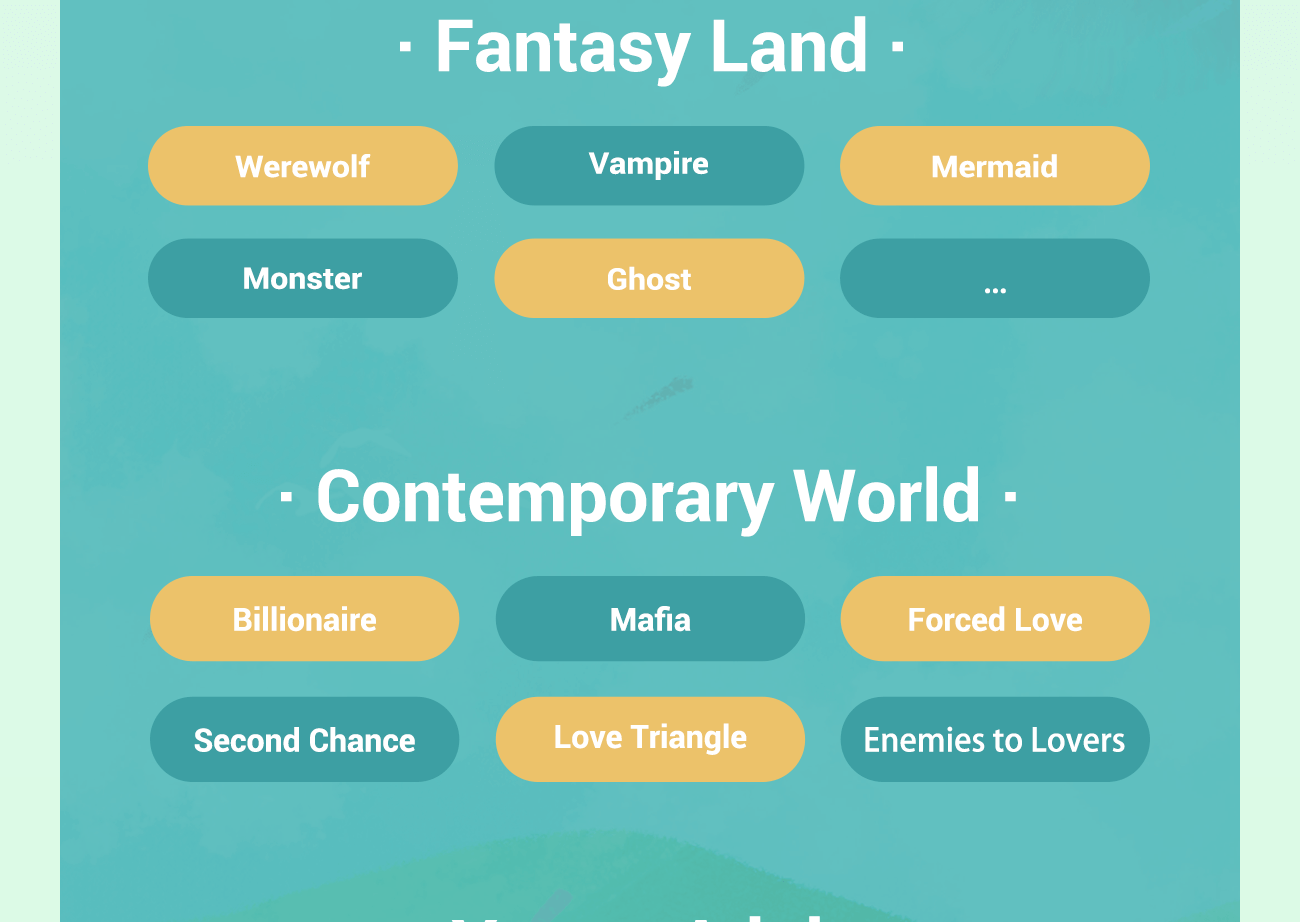Open the Monster category
This screenshot has height=922, width=1300.
pos(303,278)
